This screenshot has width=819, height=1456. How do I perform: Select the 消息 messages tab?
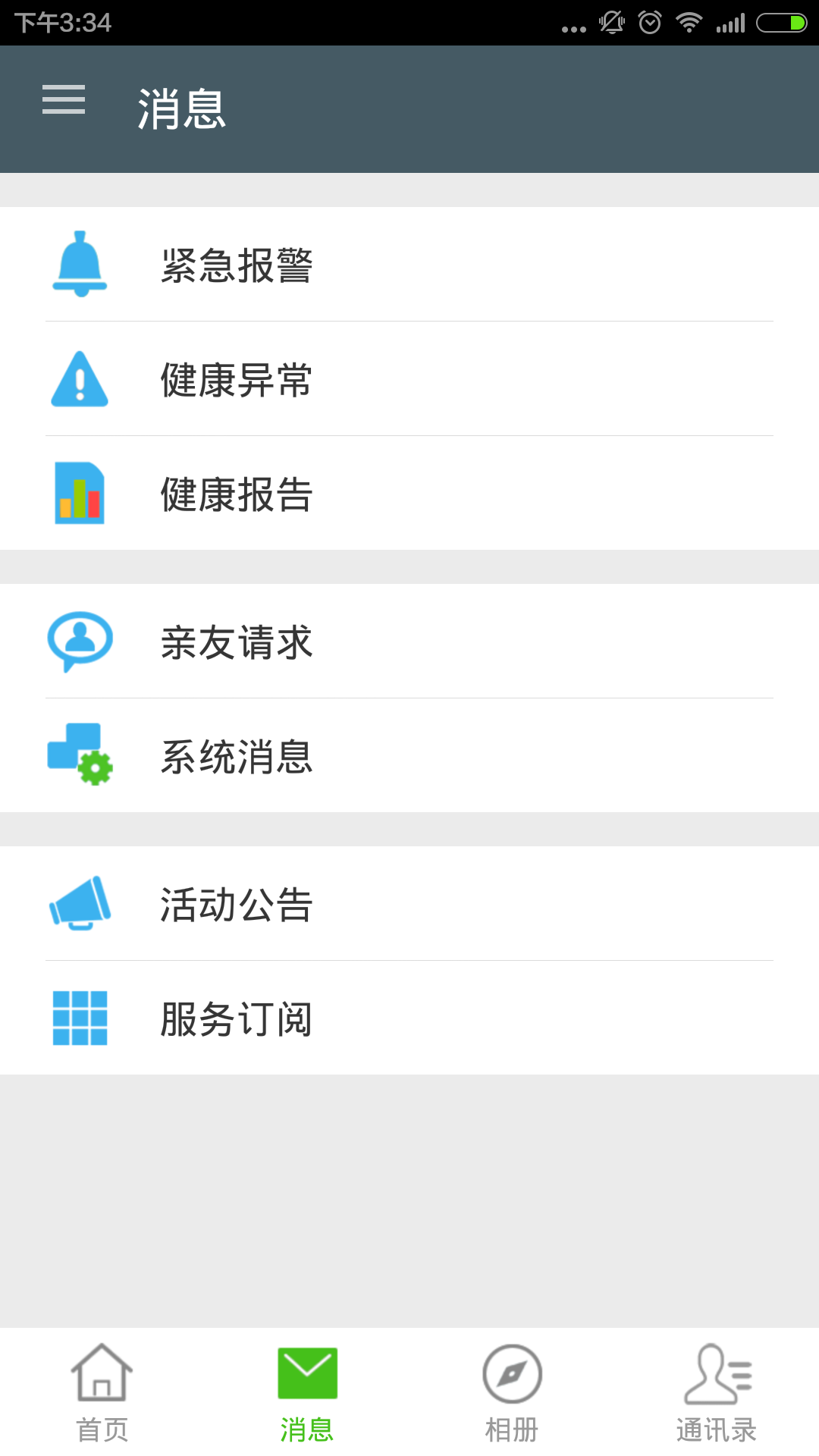(307, 1392)
